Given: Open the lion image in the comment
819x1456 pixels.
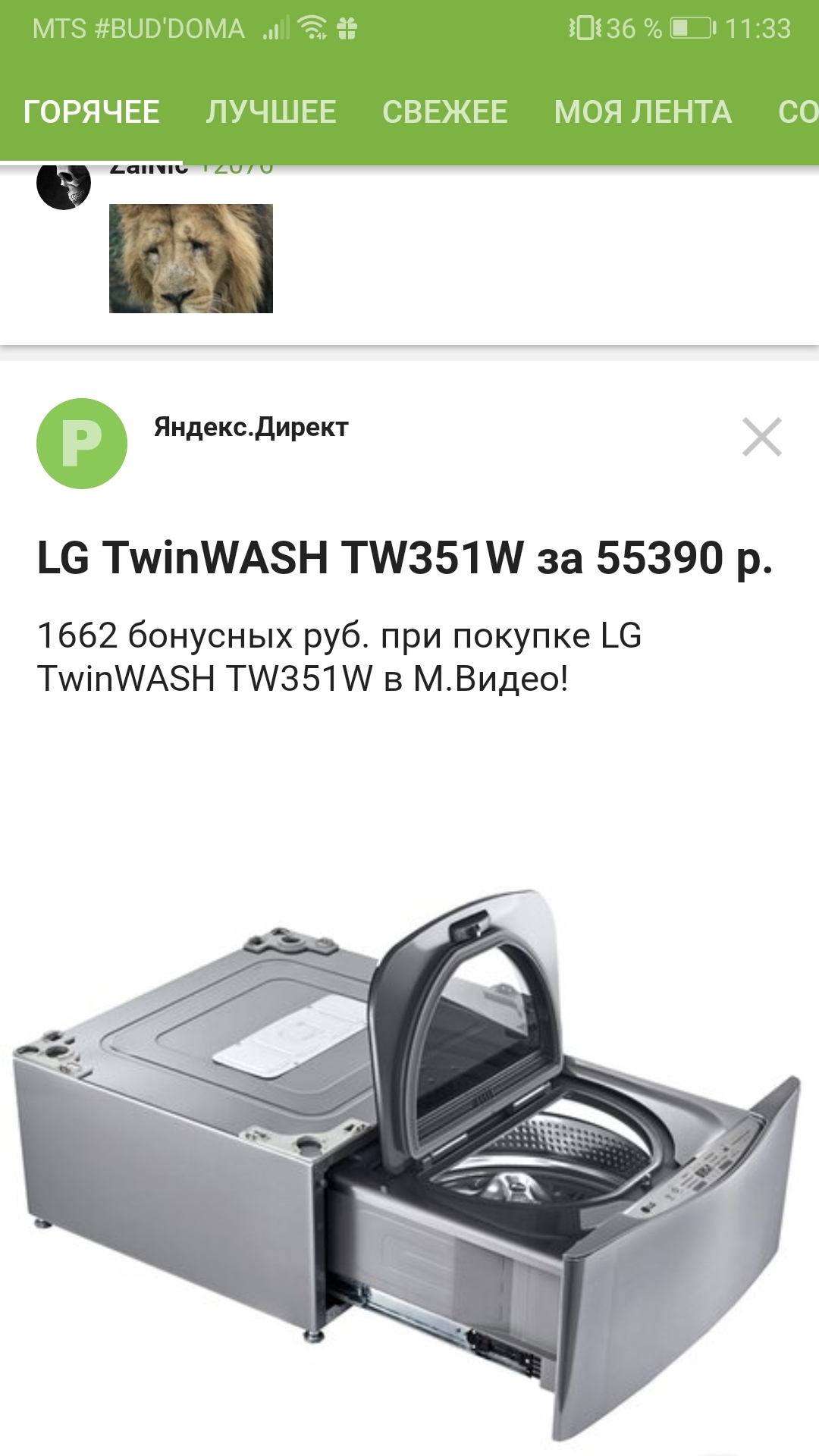Looking at the screenshot, I should (190, 258).
